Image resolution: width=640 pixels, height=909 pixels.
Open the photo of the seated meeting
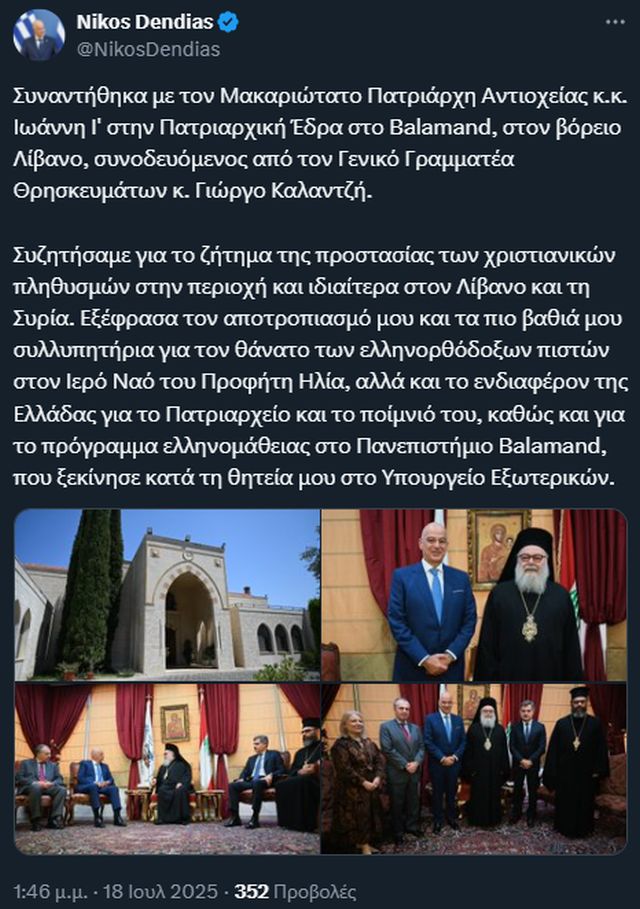pos(167,768)
